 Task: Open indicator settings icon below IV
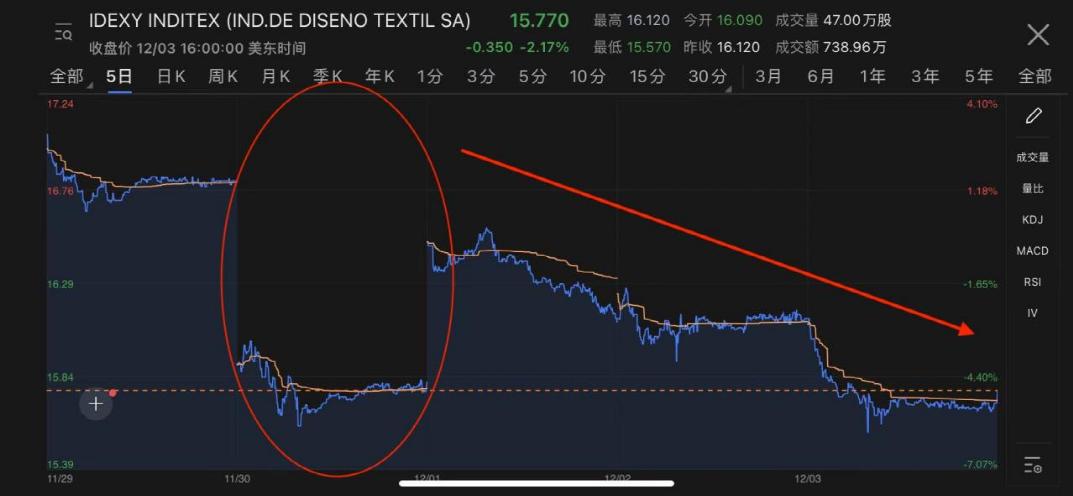click(x=1033, y=465)
